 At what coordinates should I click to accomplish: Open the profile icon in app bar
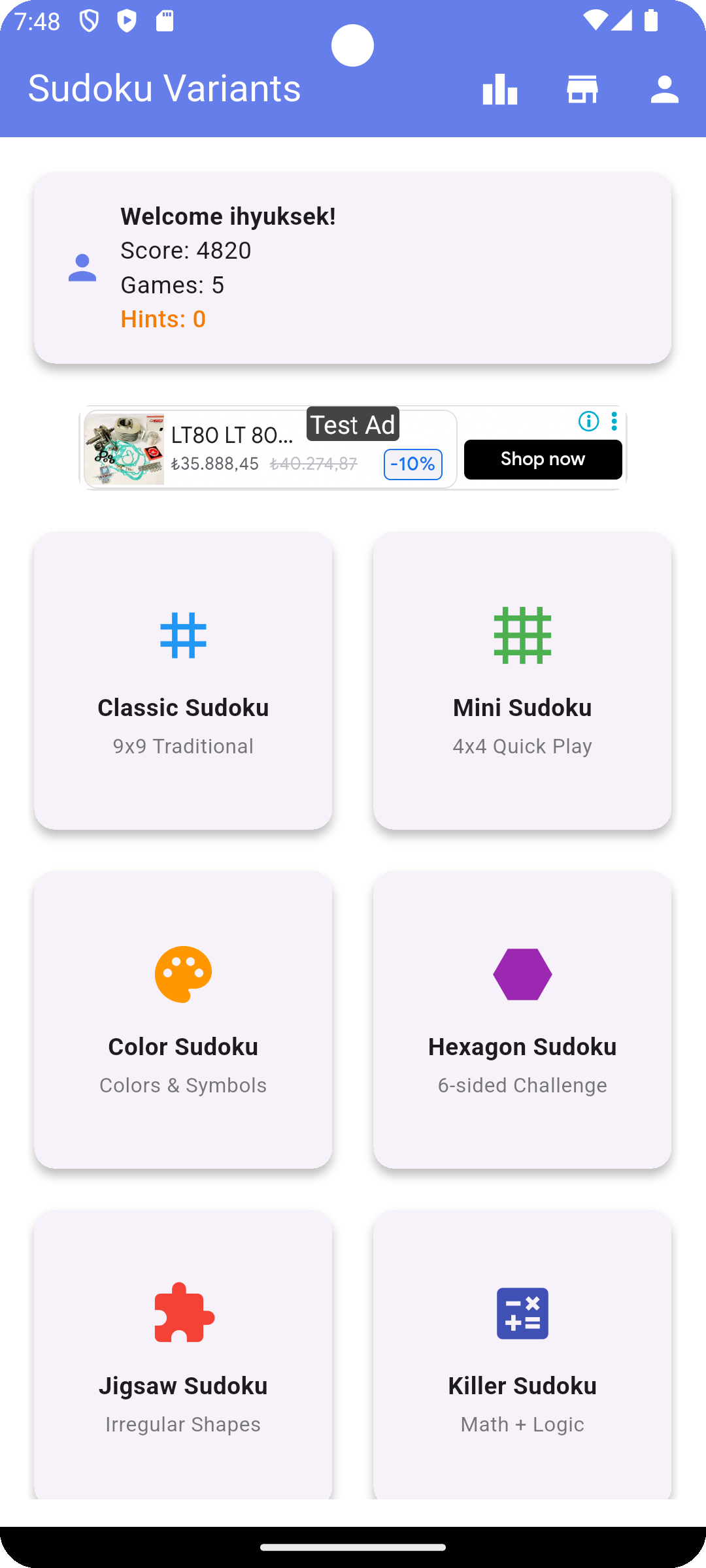click(x=665, y=89)
